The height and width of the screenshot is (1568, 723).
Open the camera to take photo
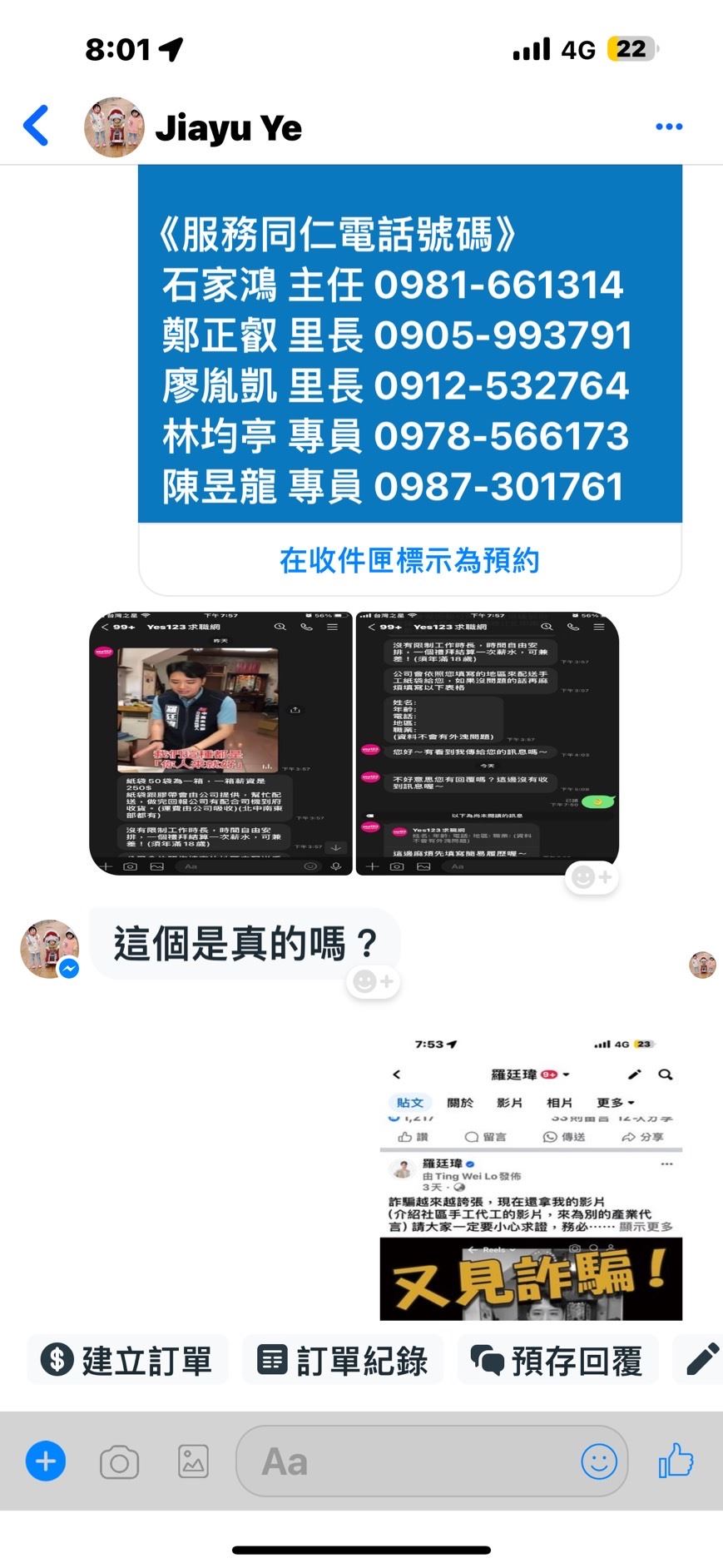pos(119,1461)
